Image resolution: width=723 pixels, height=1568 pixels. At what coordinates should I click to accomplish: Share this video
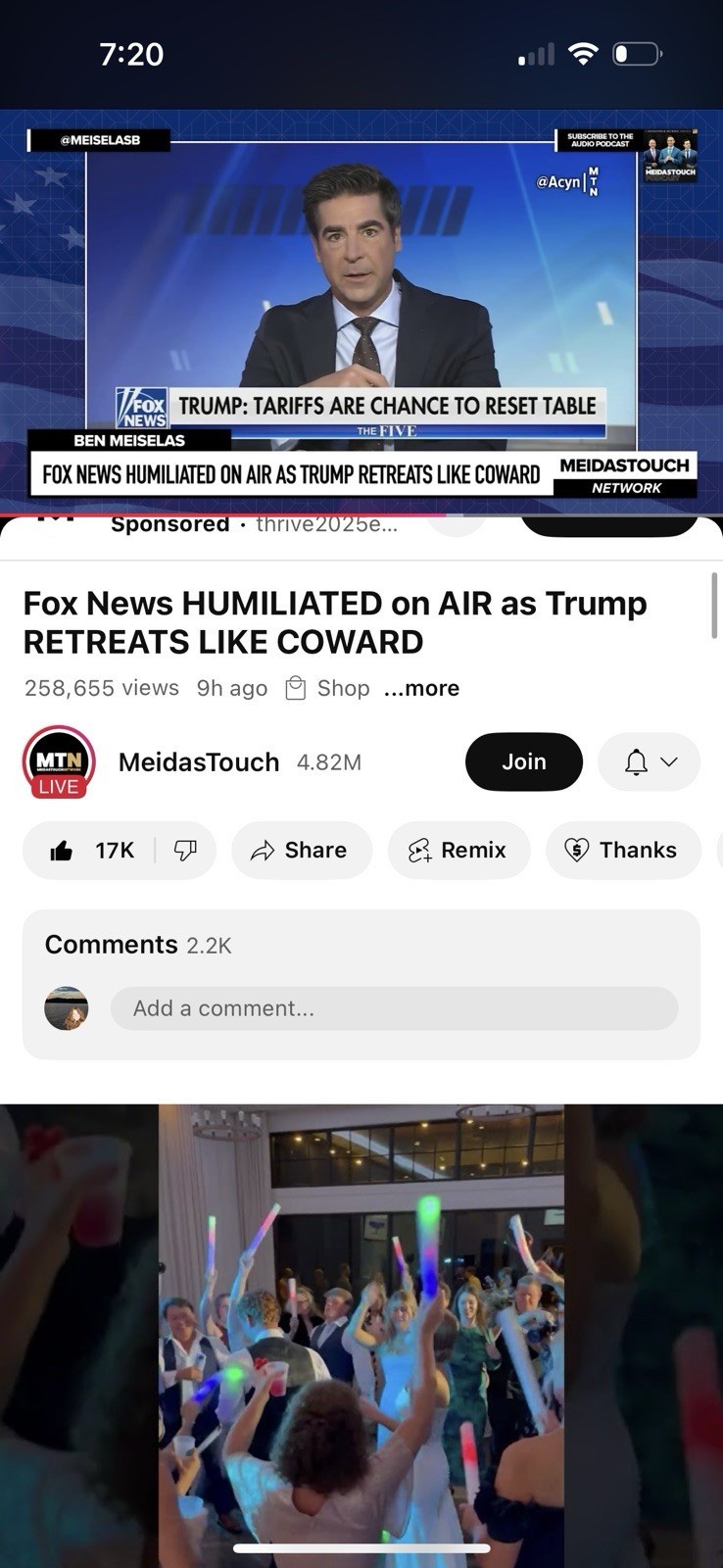pyautogui.click(x=302, y=850)
